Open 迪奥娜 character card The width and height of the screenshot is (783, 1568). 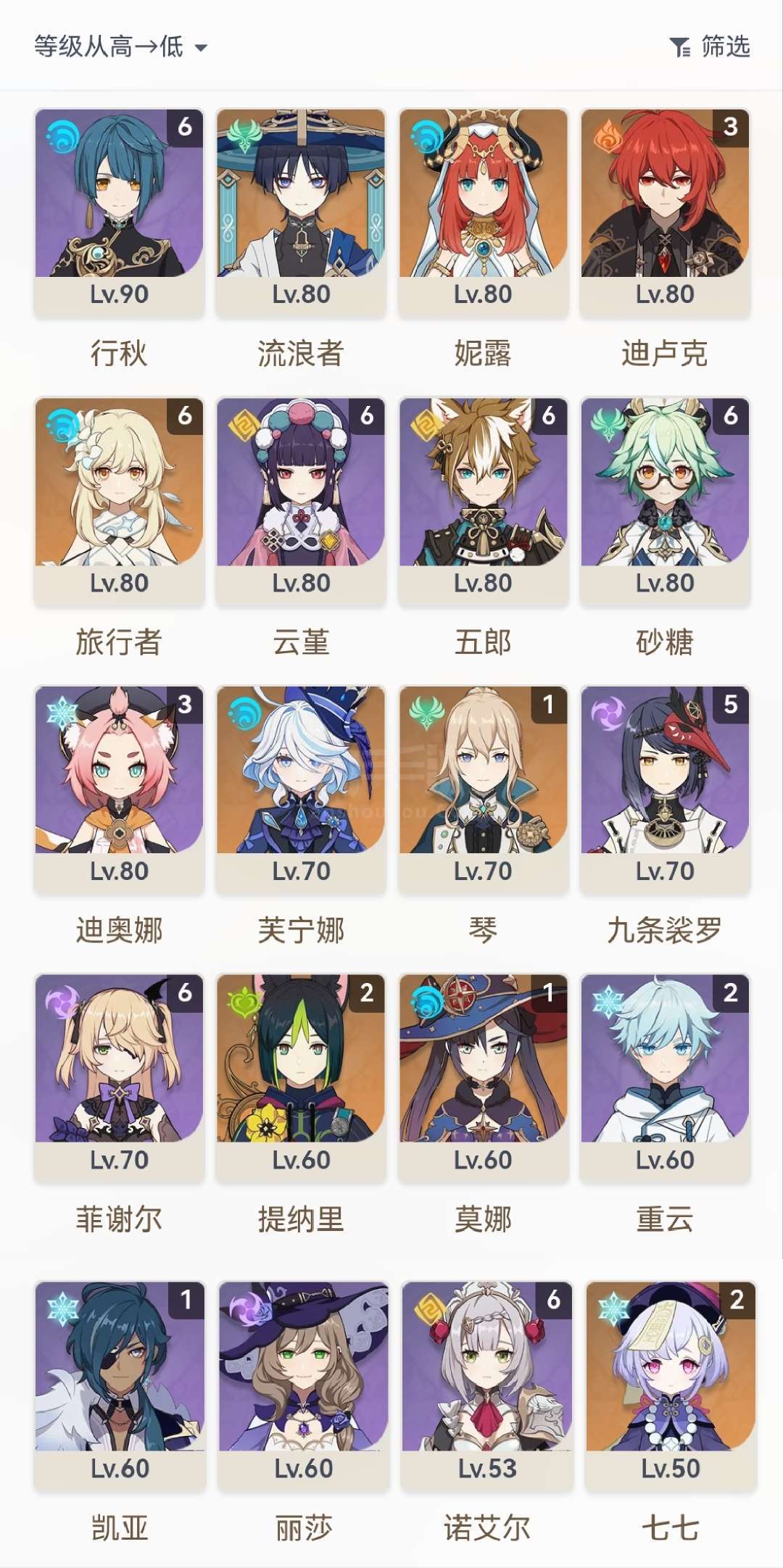click(120, 790)
